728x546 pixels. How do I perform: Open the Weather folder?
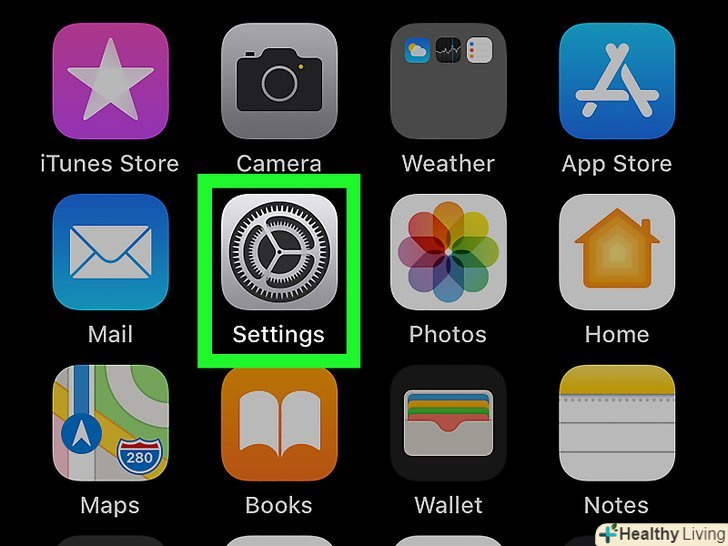tap(448, 82)
